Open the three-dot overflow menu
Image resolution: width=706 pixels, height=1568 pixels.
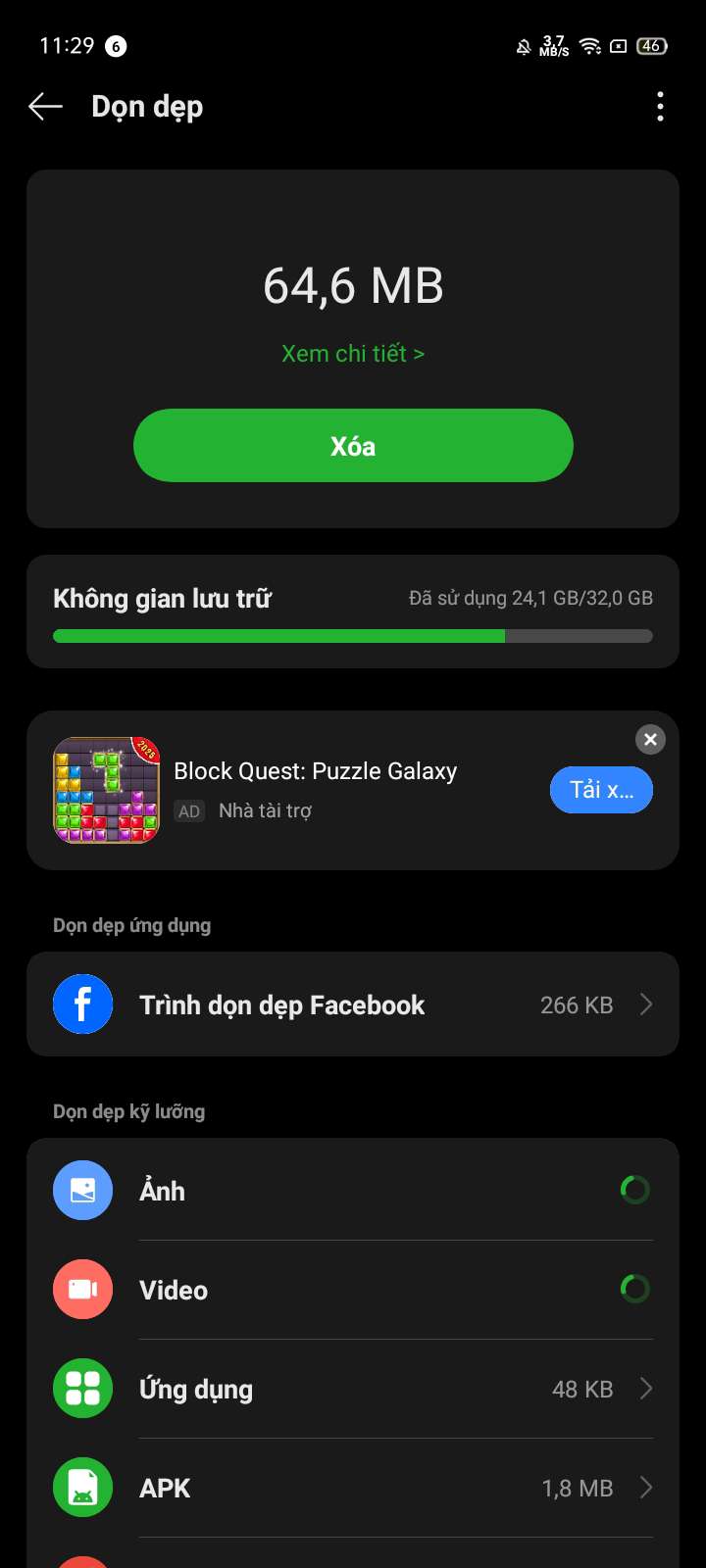(660, 107)
